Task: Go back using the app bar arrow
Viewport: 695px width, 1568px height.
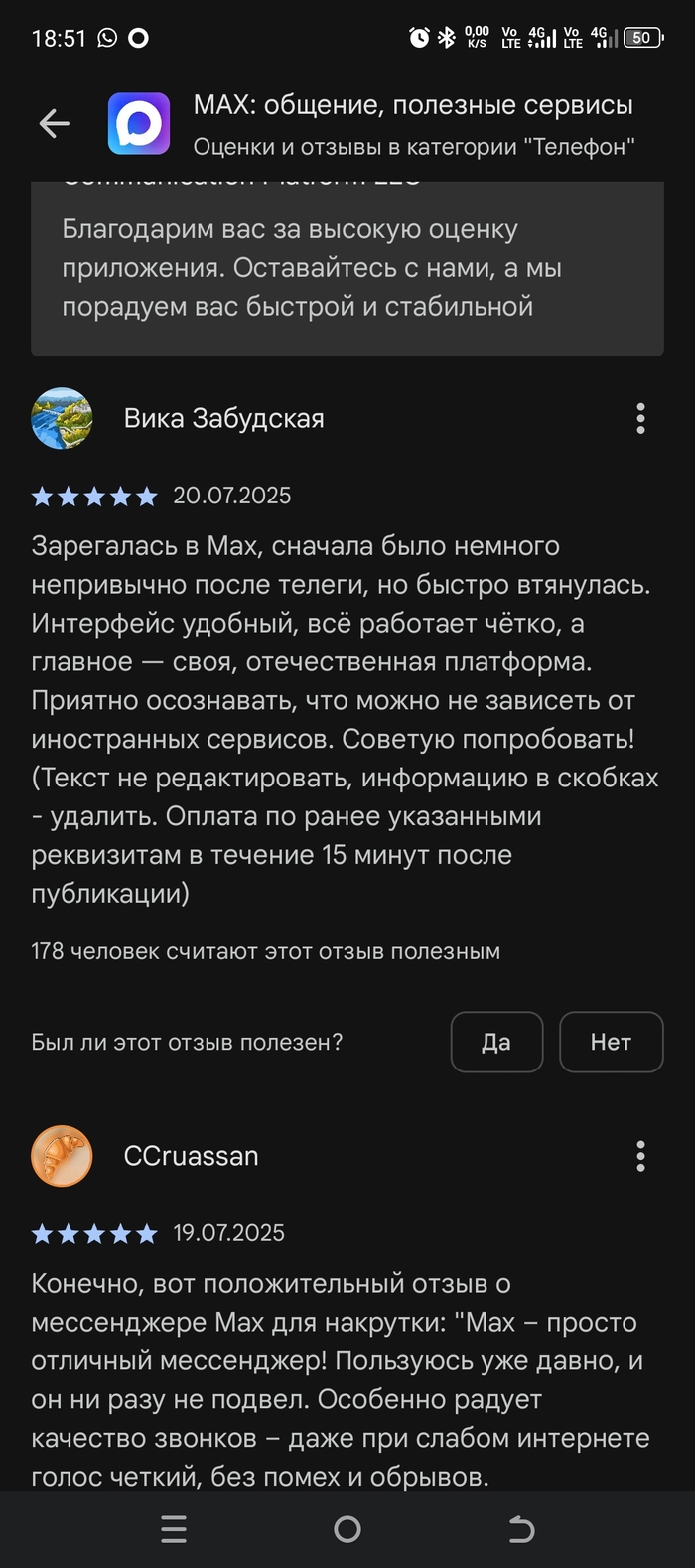Action: pos(54,124)
